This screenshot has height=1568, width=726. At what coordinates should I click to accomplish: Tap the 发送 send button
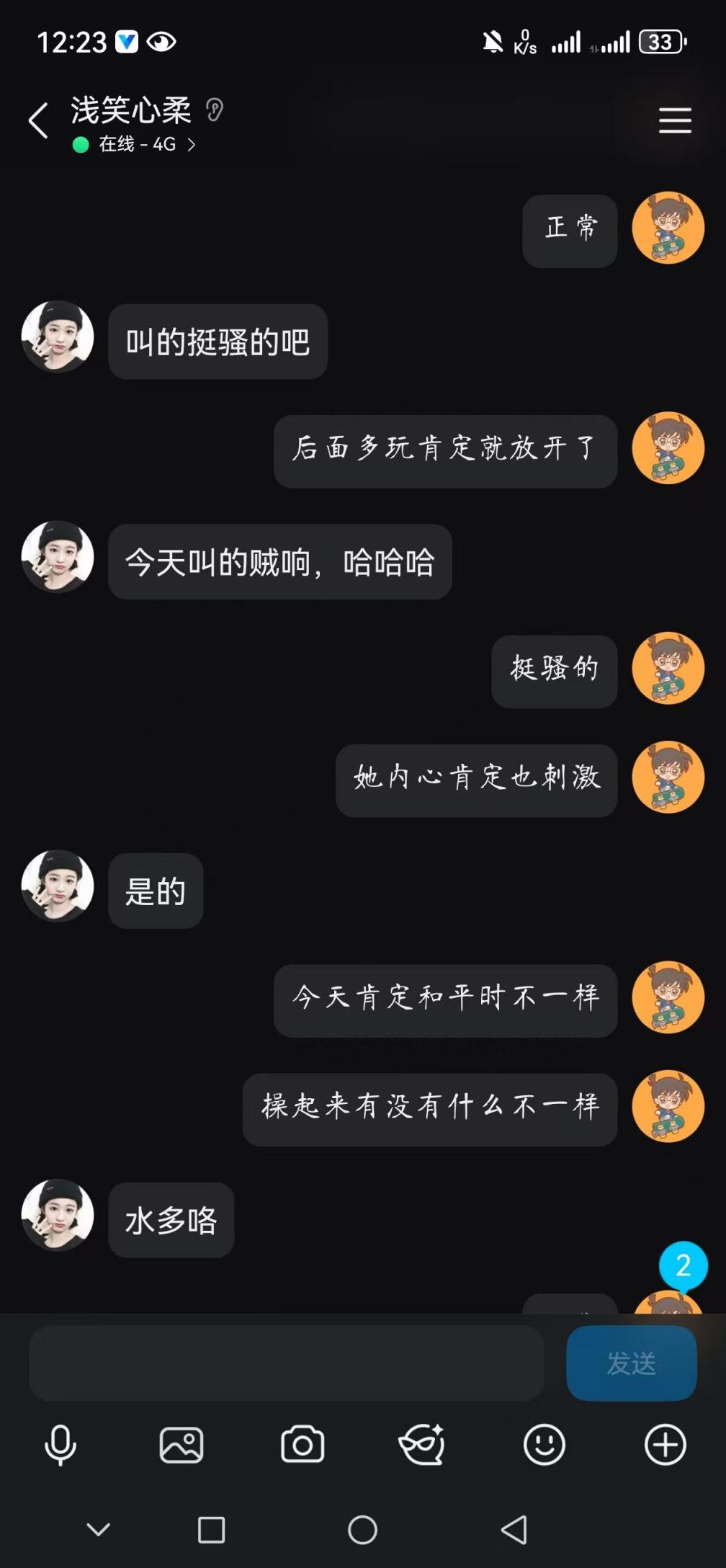coord(631,1363)
